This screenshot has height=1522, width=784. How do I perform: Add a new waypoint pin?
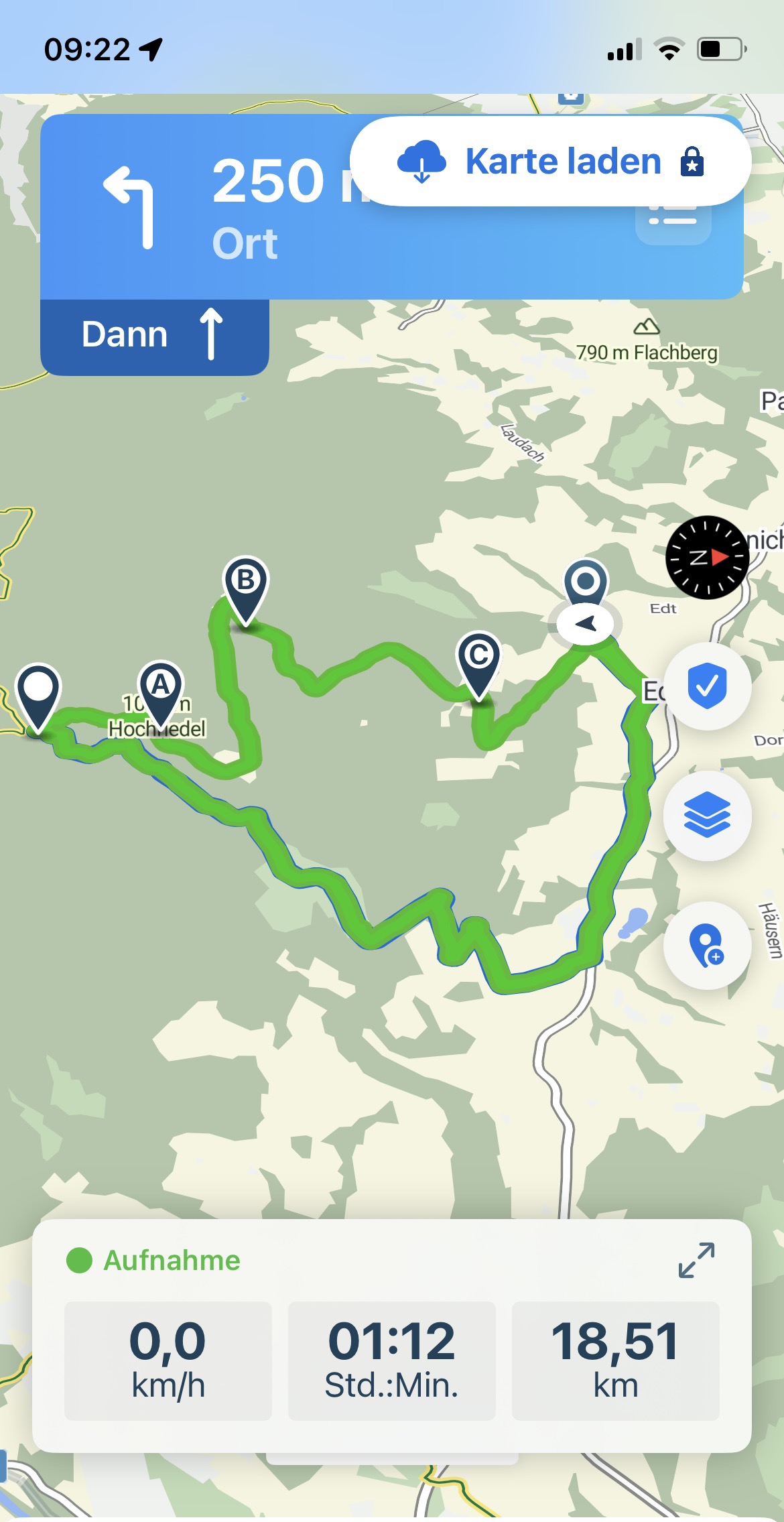[707, 945]
